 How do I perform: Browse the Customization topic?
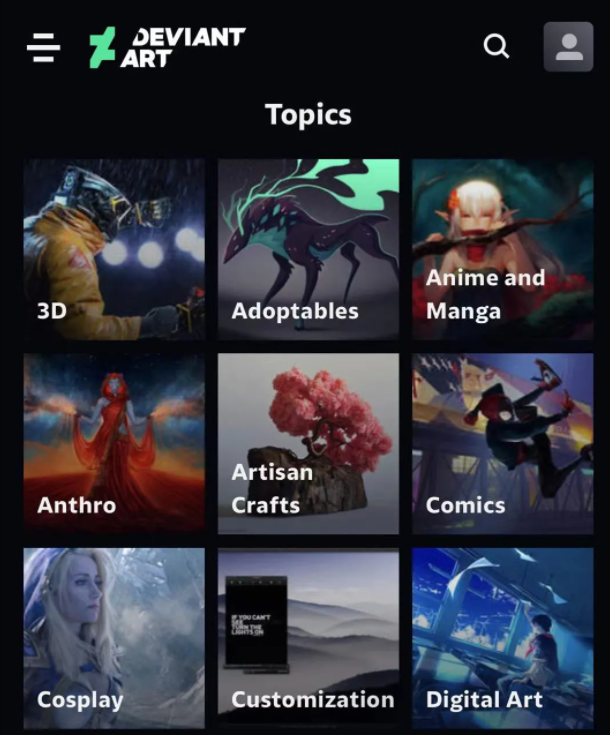(x=308, y=637)
